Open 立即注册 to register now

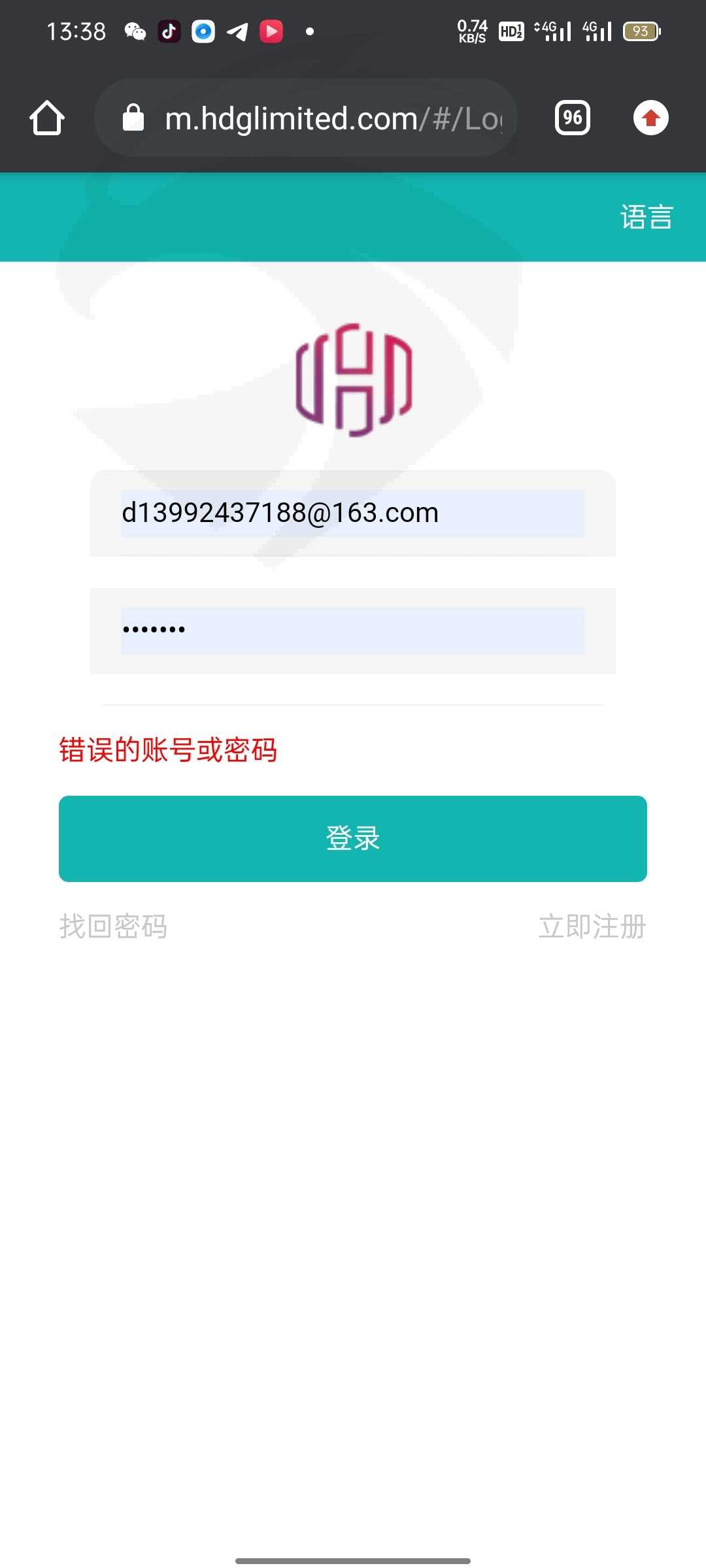pyautogui.click(x=592, y=926)
